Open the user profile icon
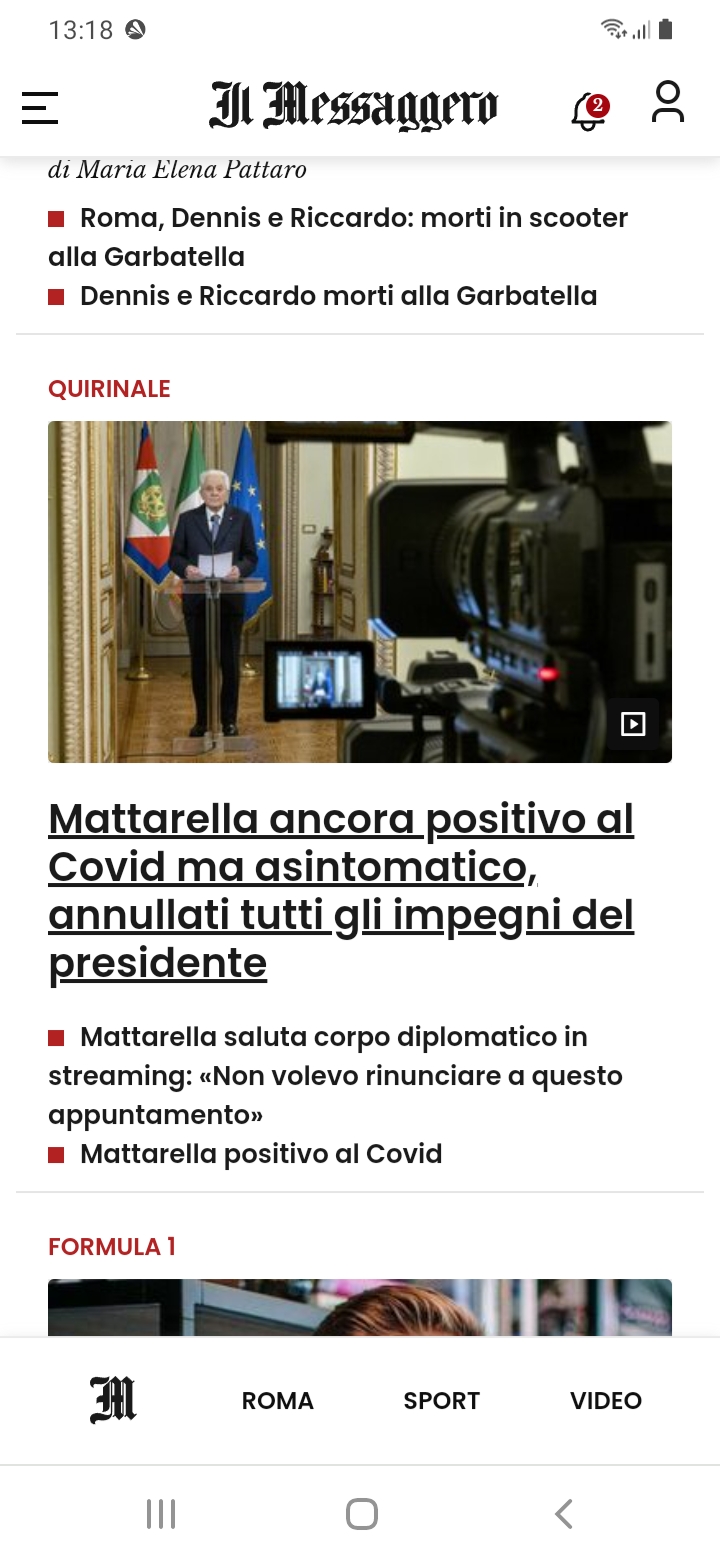 tap(667, 103)
